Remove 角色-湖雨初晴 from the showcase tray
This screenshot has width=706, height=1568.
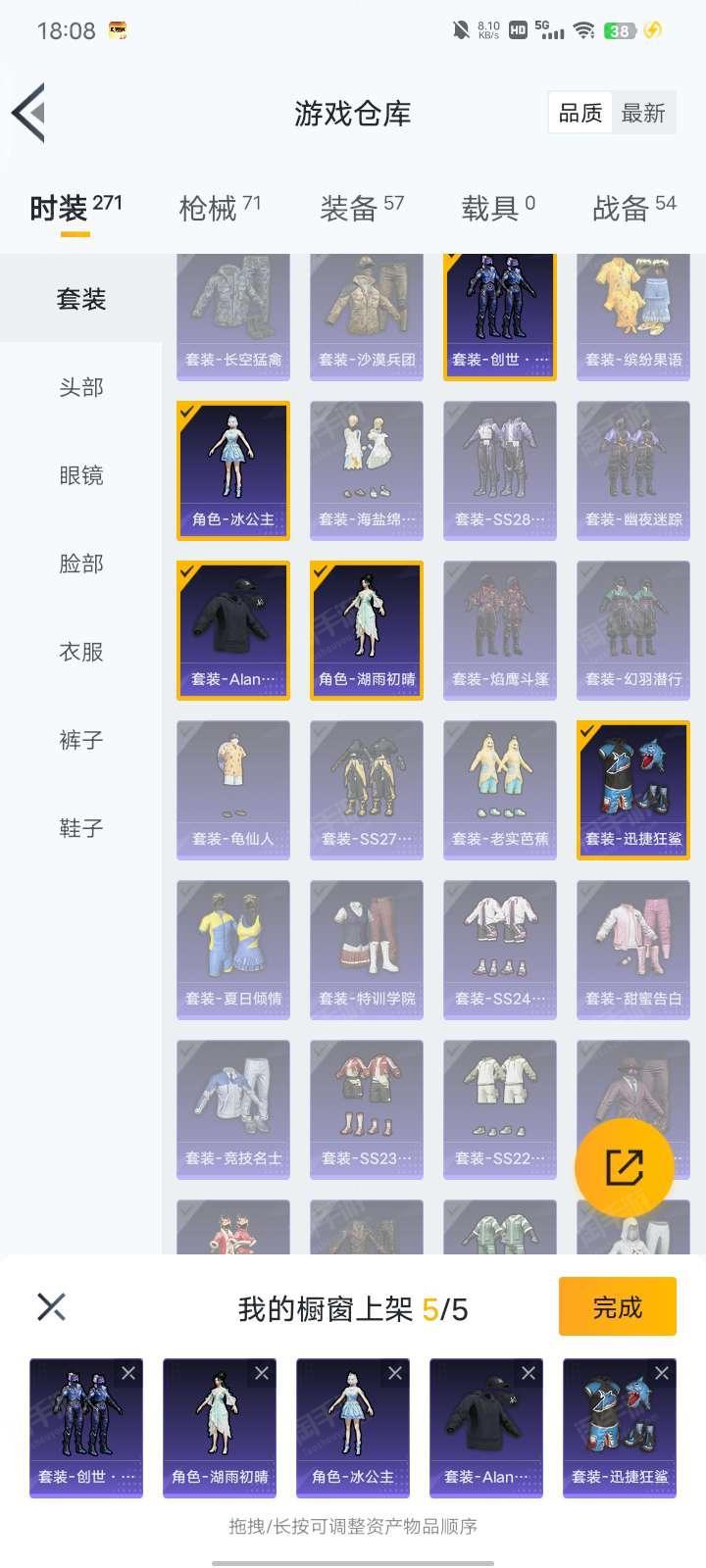pos(261,1374)
